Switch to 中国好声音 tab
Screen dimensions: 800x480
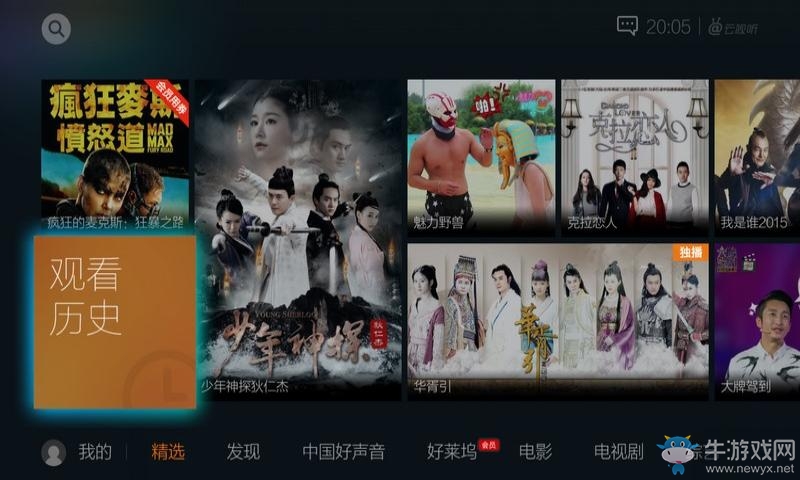(343, 452)
